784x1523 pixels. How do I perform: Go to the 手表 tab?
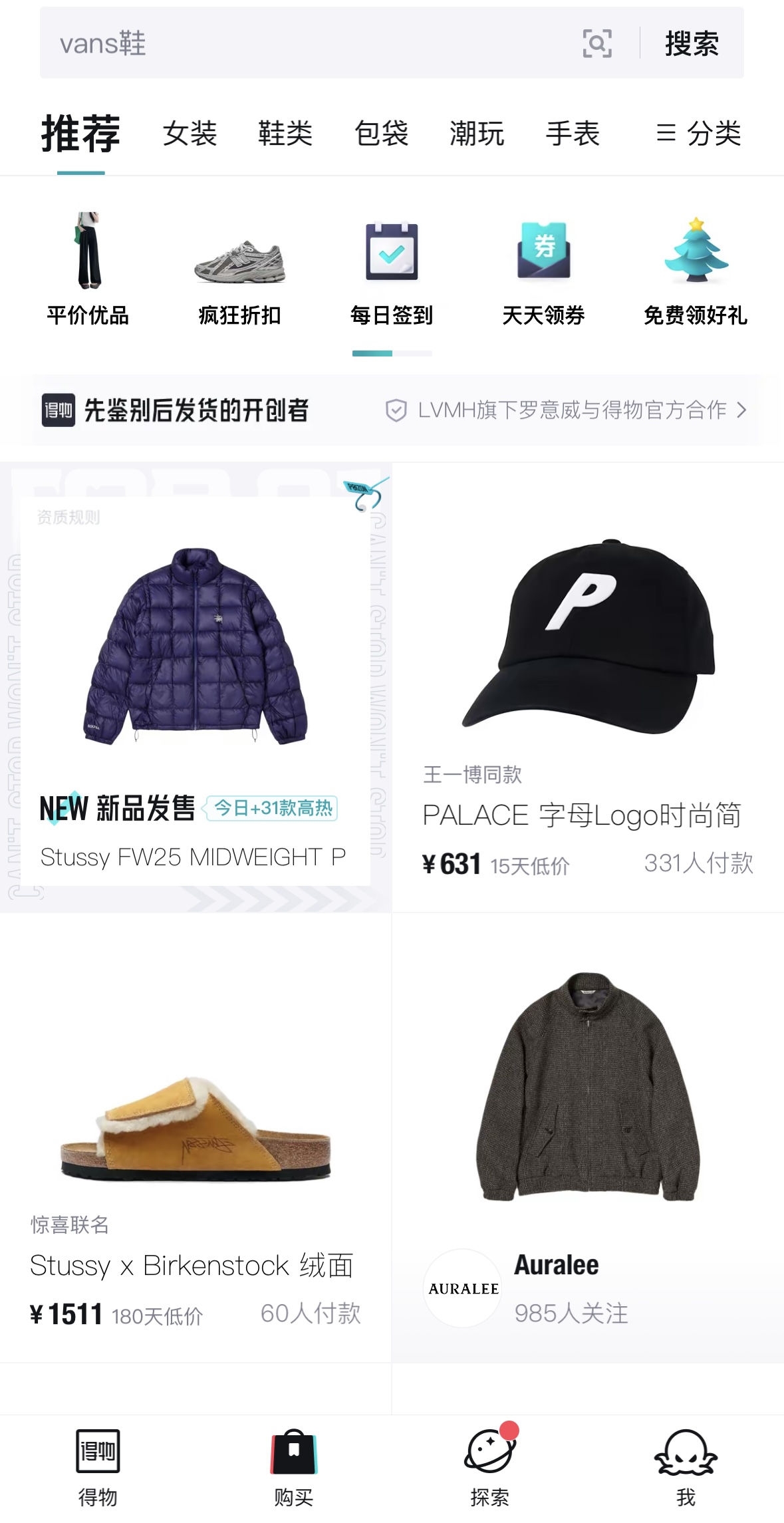tap(573, 134)
